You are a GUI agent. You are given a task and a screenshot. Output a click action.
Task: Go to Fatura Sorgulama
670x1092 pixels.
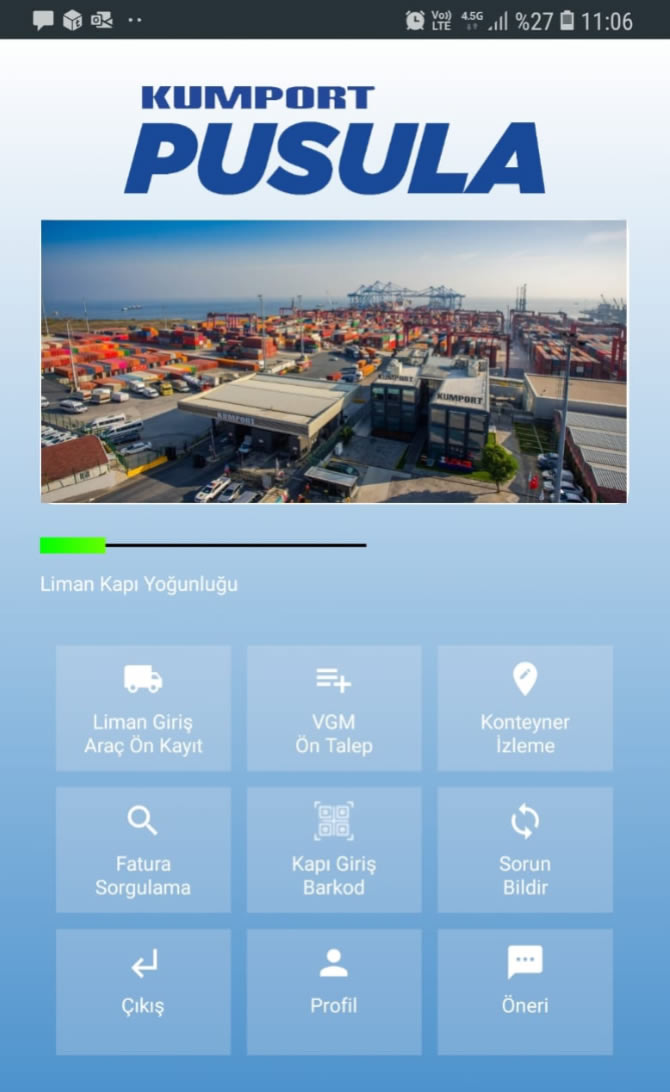click(143, 850)
